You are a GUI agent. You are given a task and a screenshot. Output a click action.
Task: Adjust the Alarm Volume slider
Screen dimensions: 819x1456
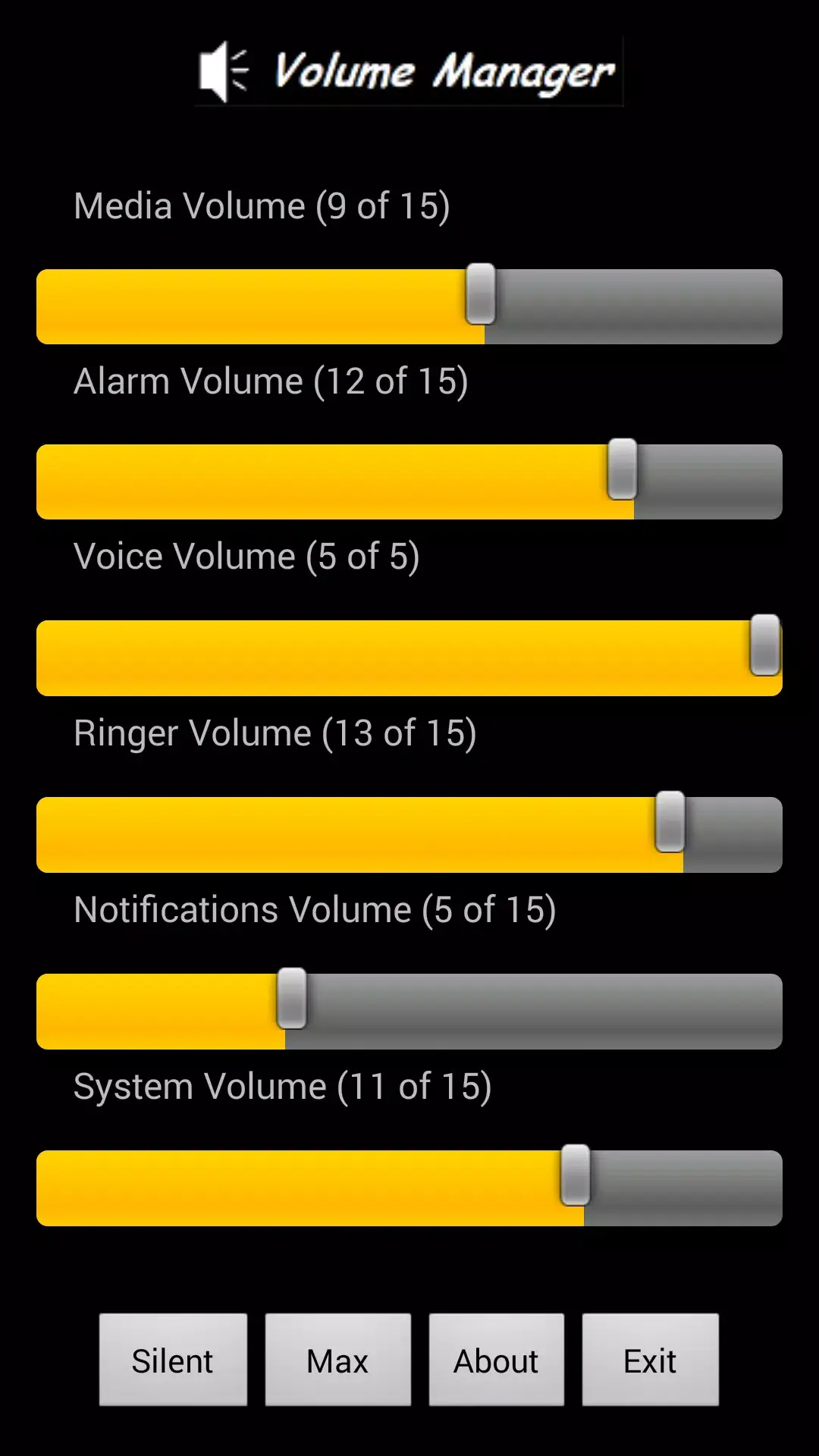point(620,481)
